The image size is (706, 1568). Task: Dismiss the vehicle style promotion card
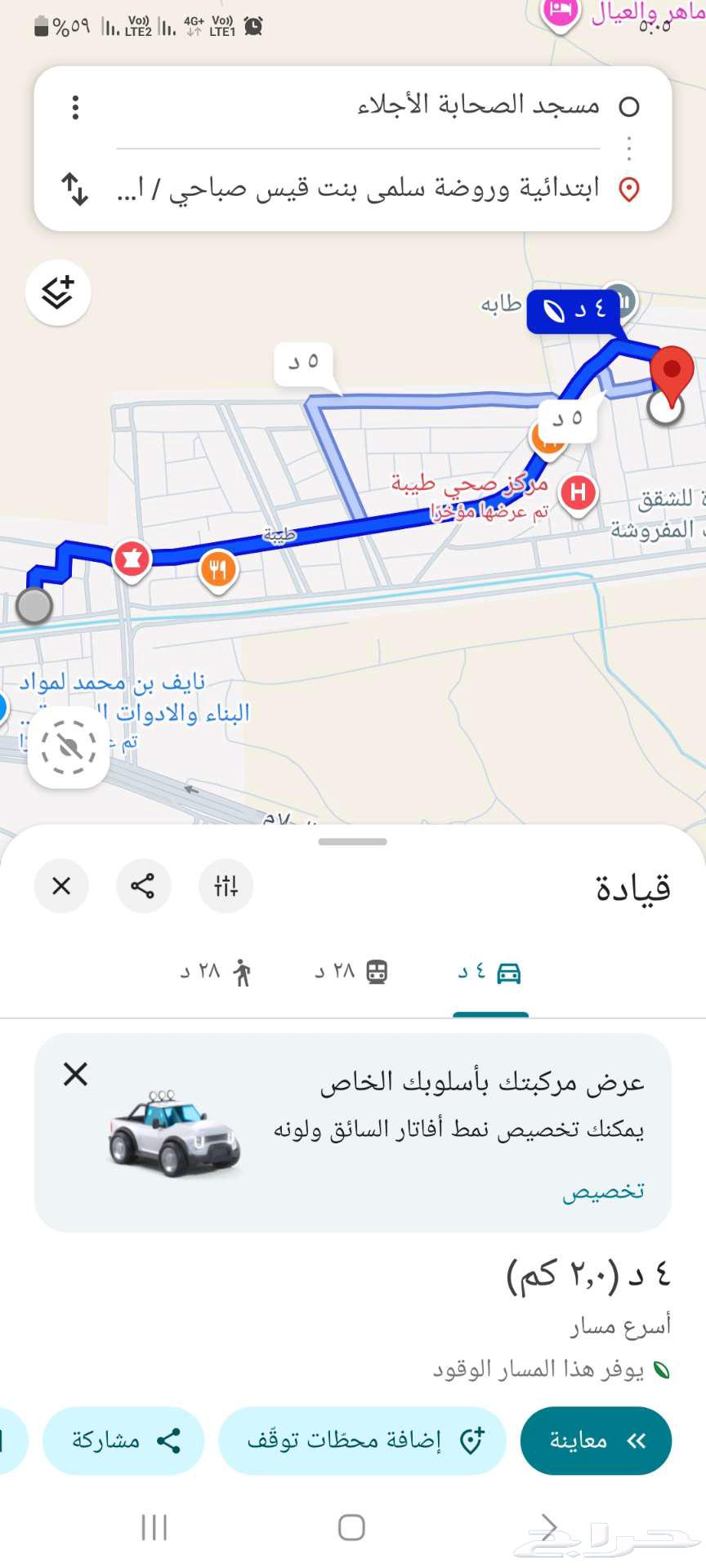pyautogui.click(x=74, y=1075)
